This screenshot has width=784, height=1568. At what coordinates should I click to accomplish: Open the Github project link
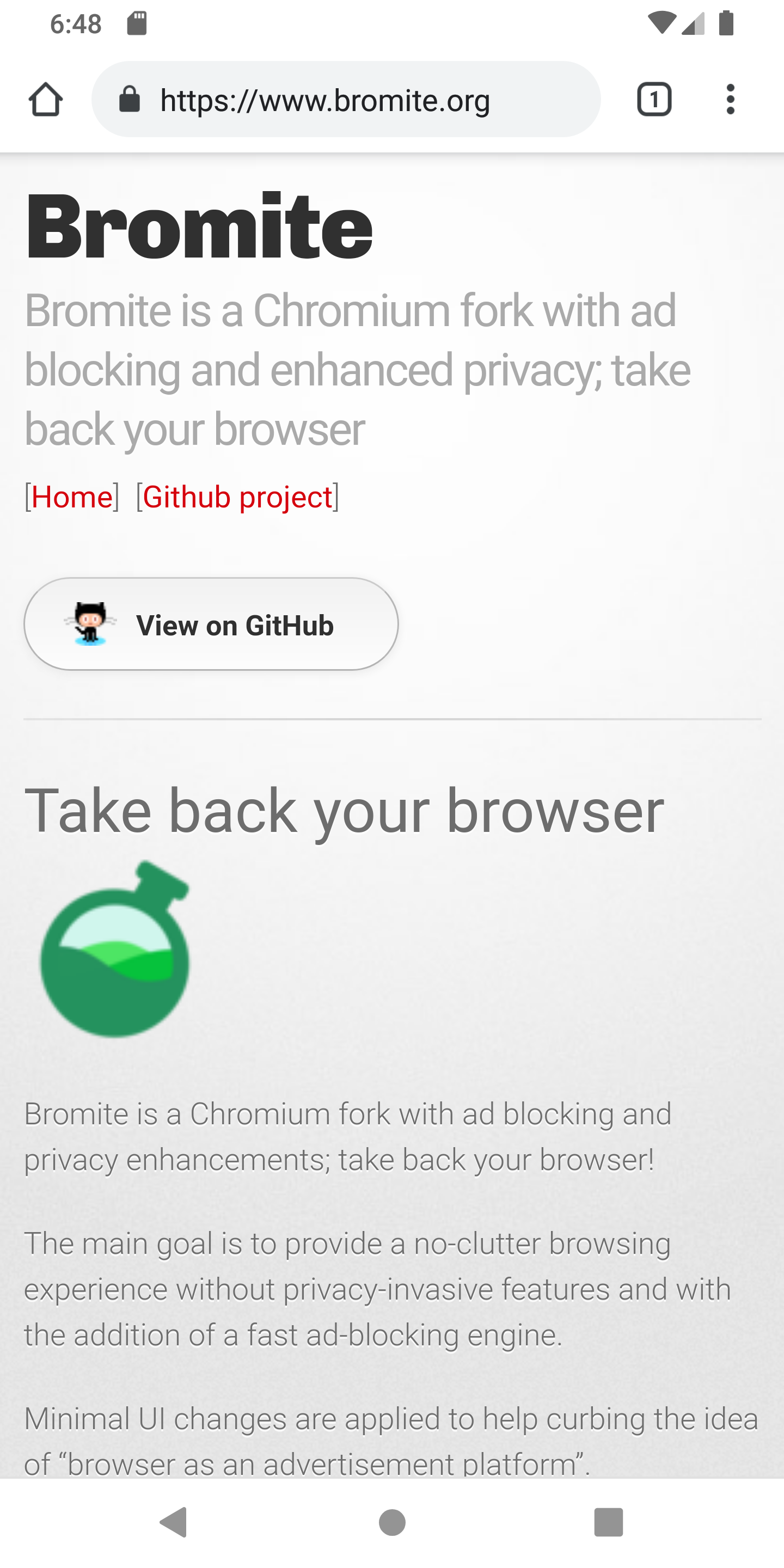(237, 497)
